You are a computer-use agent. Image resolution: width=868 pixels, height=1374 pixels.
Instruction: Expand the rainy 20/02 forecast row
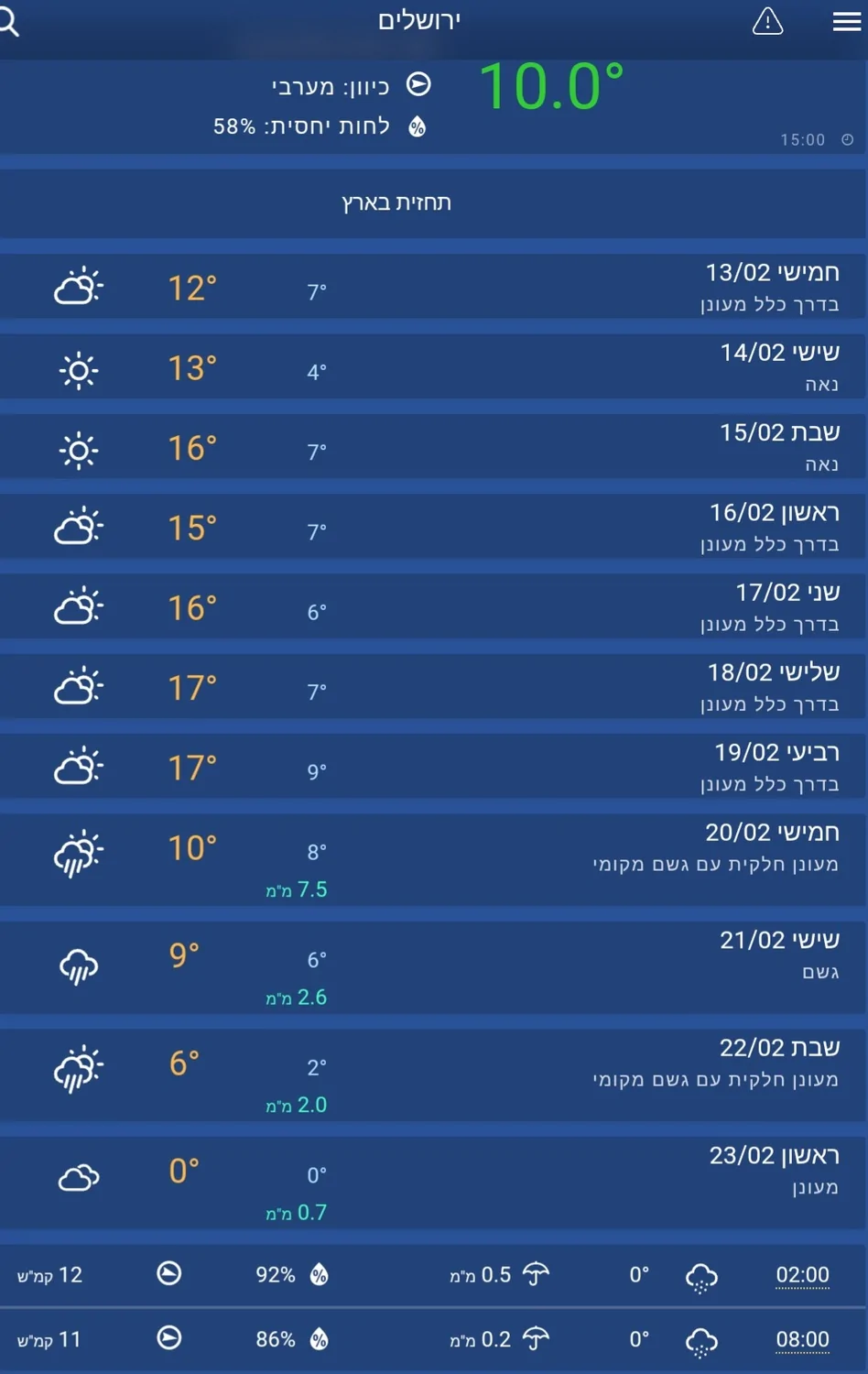click(x=434, y=859)
